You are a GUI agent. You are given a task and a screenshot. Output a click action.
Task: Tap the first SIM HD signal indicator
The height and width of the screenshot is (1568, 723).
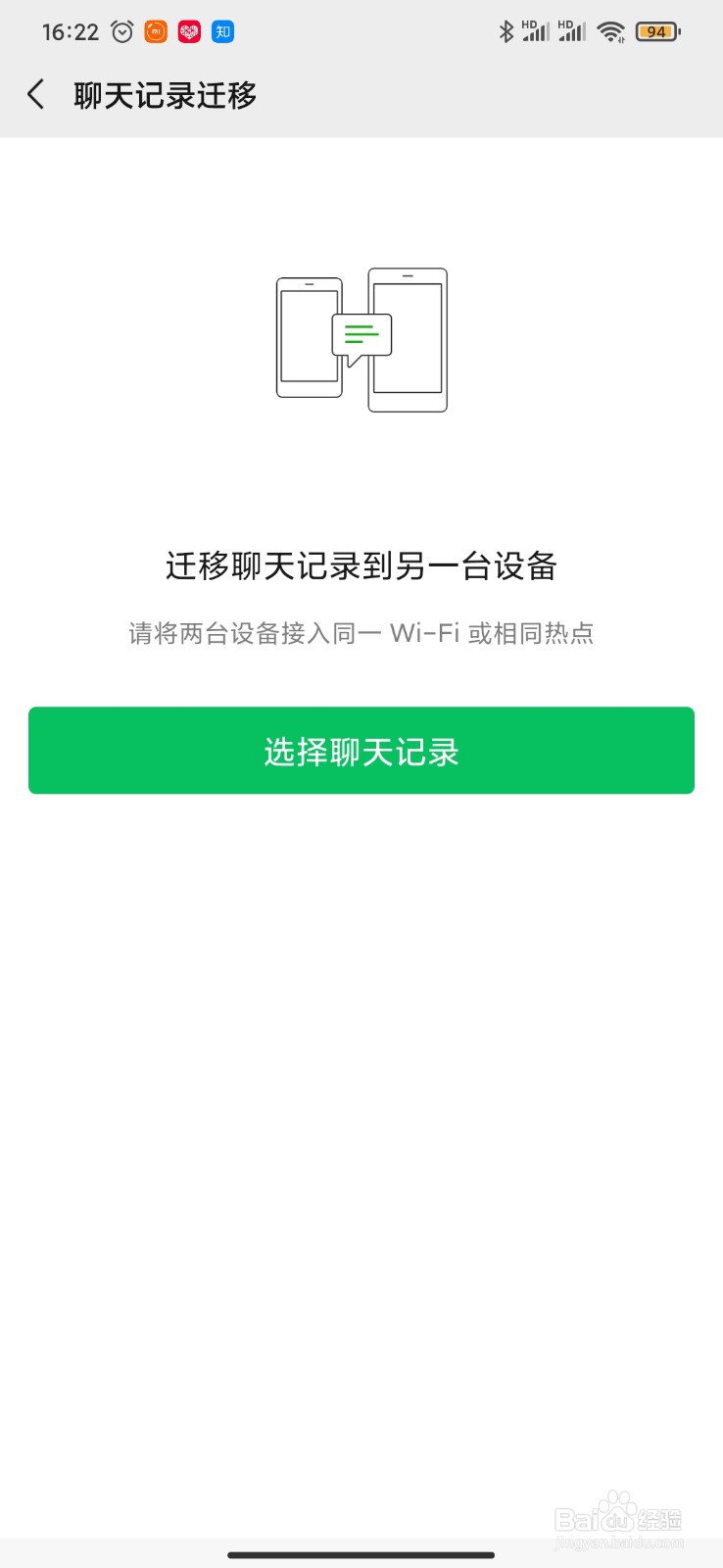[533, 31]
